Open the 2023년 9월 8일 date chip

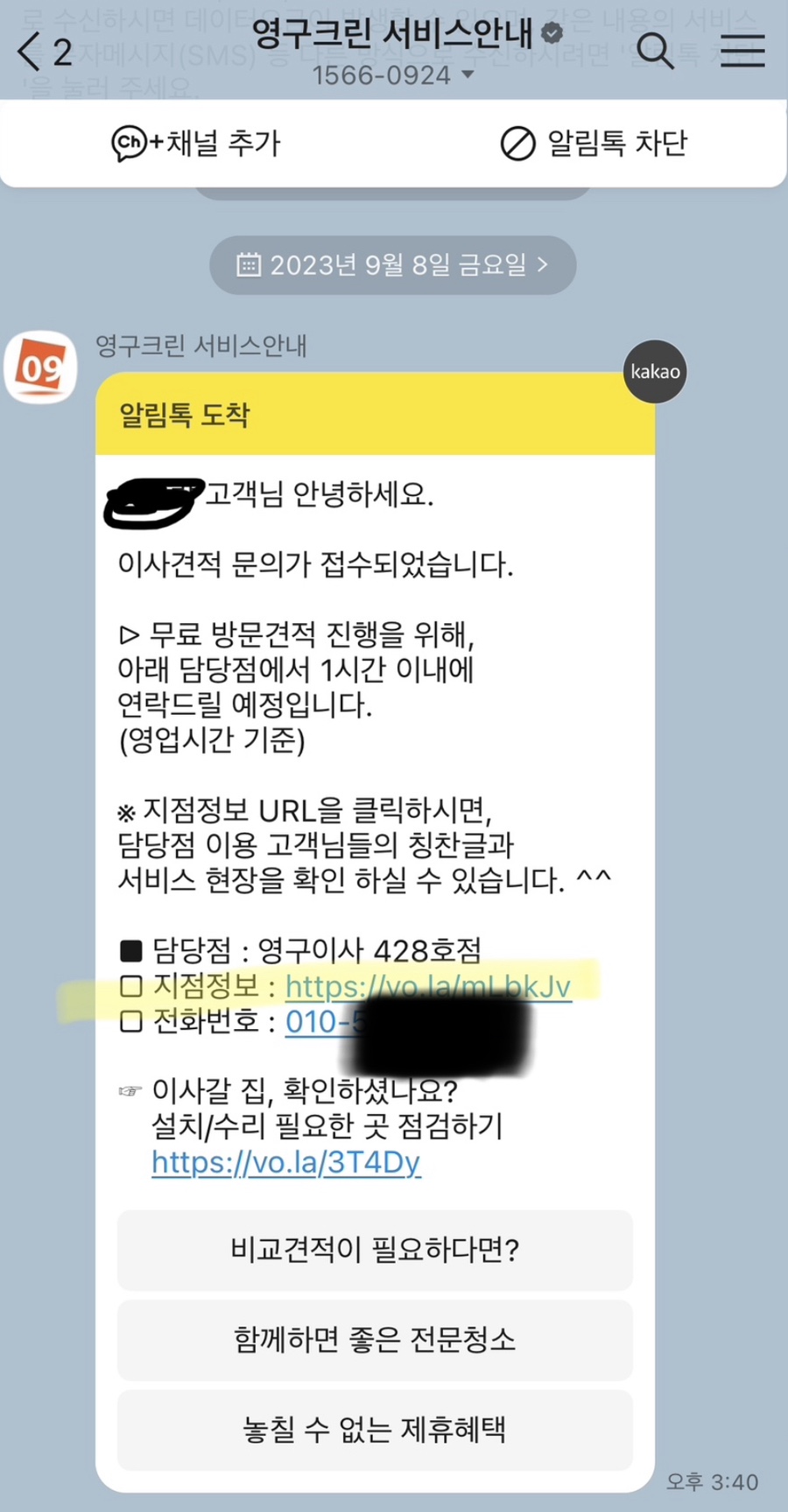point(392,264)
